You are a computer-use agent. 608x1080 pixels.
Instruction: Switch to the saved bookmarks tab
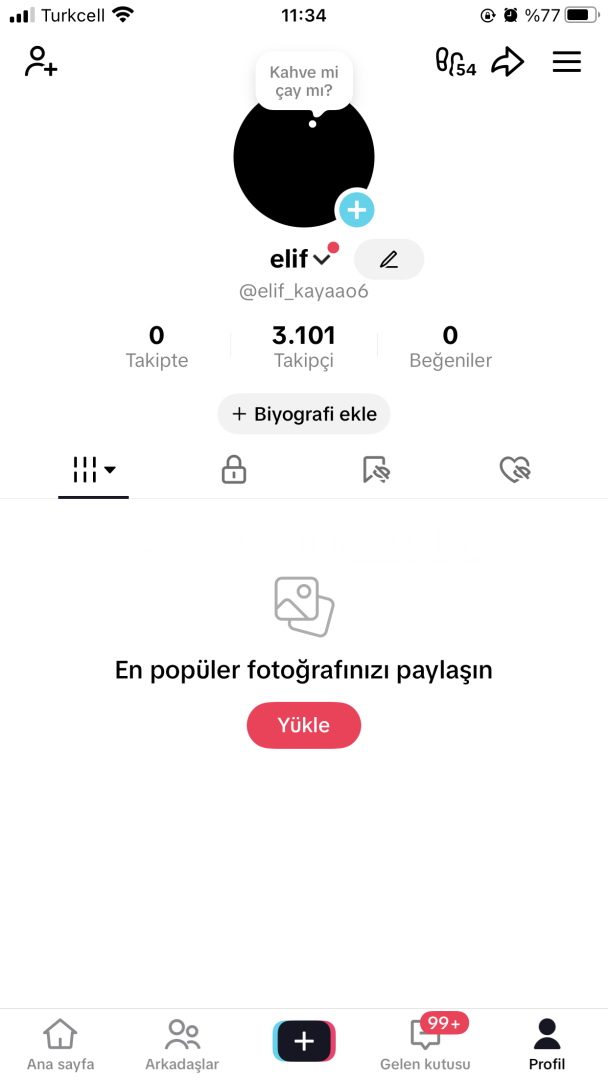[x=376, y=470]
